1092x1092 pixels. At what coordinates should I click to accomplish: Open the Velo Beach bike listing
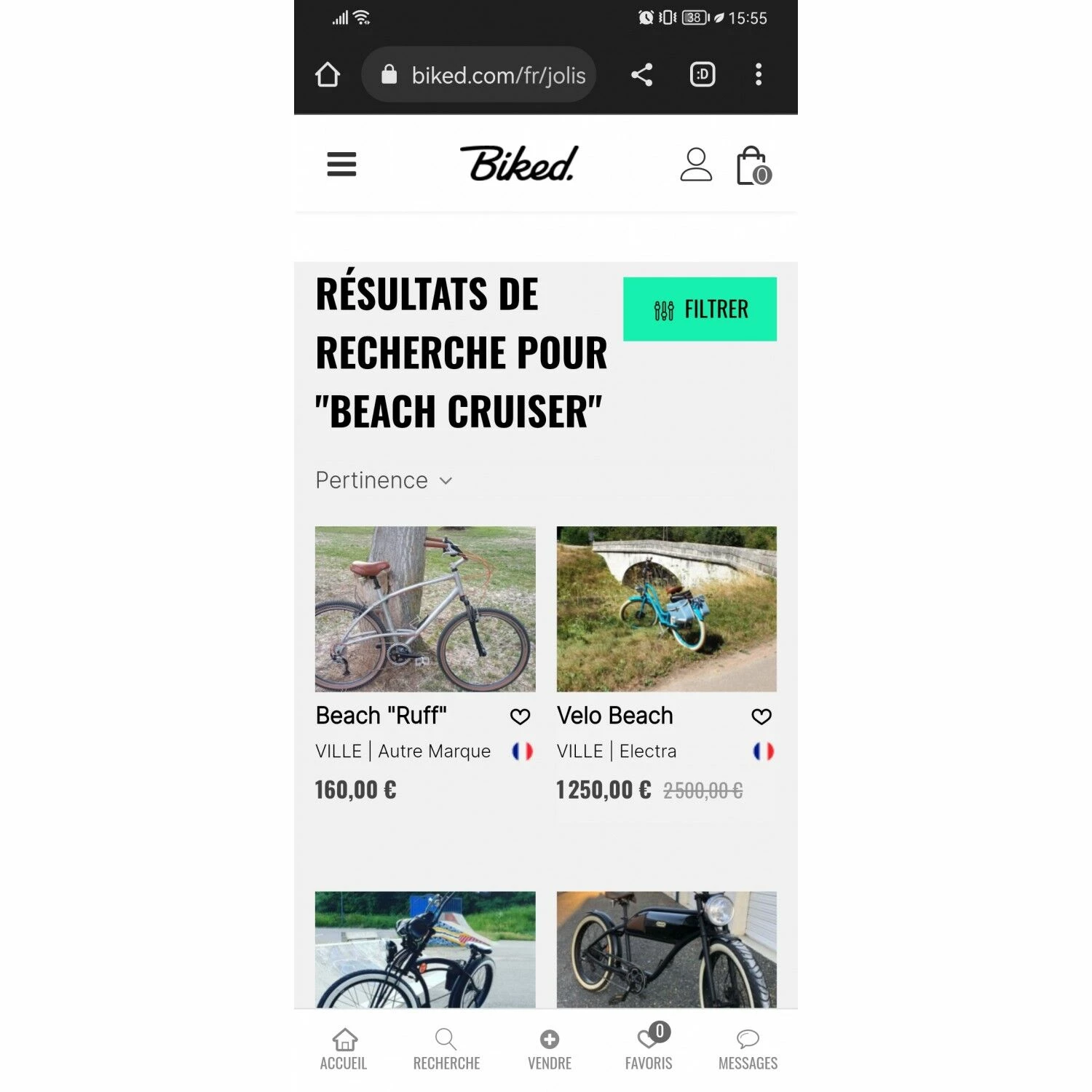click(666, 609)
